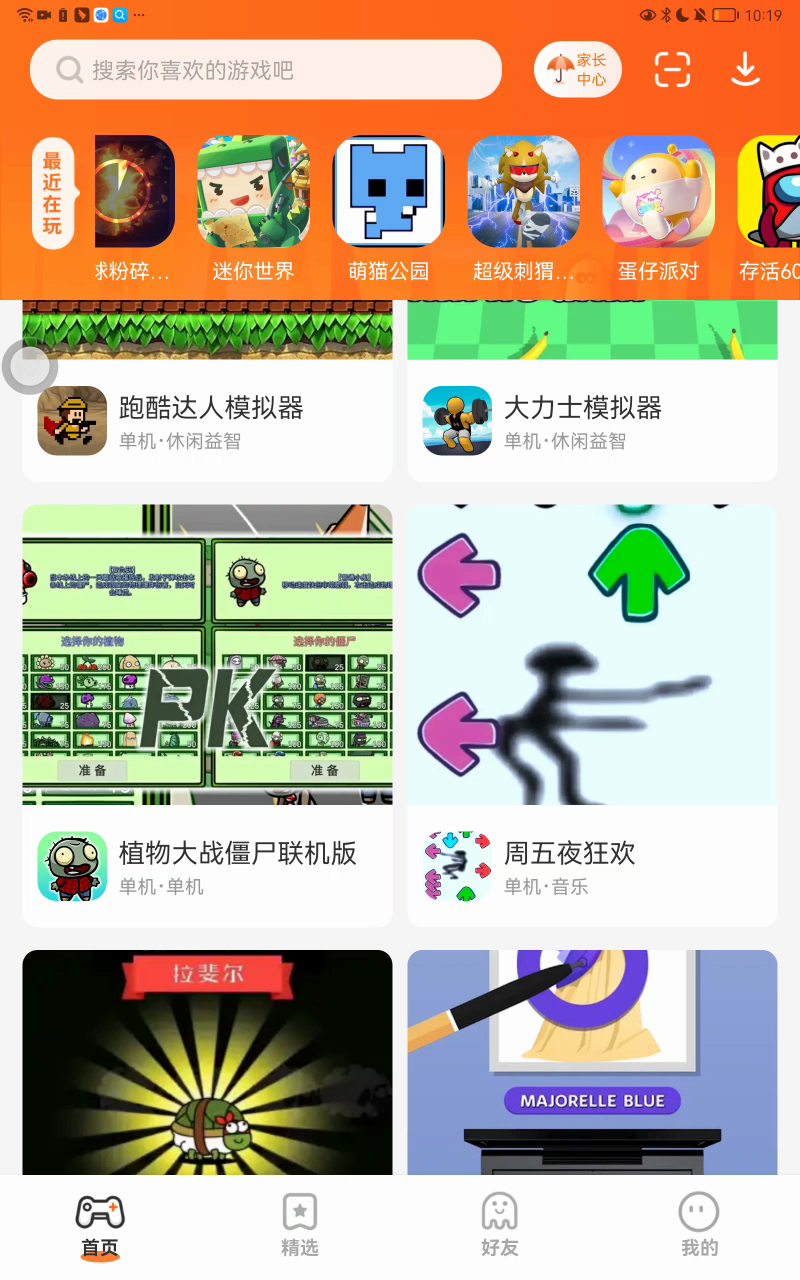The width and height of the screenshot is (800, 1280).
Task: Go to the 好友 tab
Action: [500, 1225]
